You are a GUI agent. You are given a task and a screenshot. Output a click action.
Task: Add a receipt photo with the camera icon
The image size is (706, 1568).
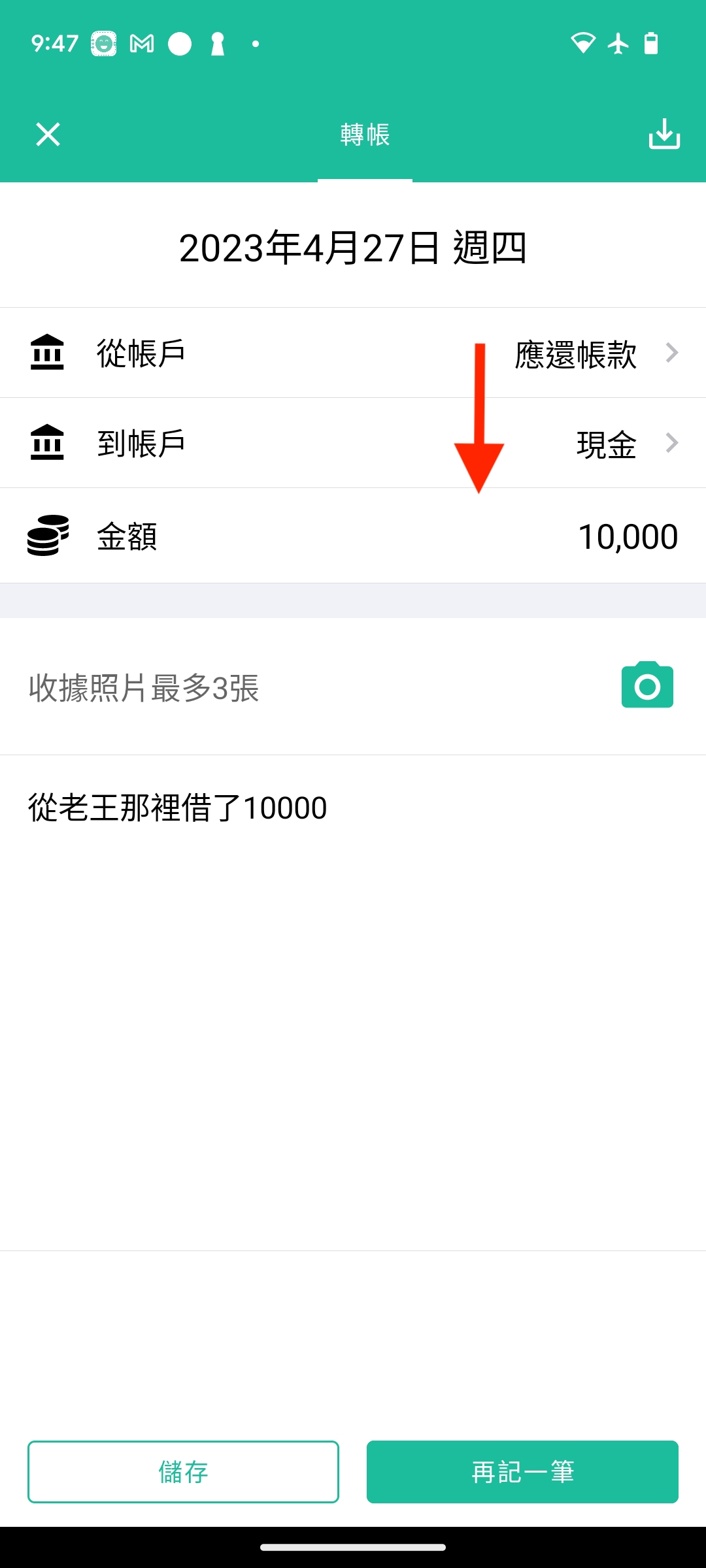click(647, 686)
